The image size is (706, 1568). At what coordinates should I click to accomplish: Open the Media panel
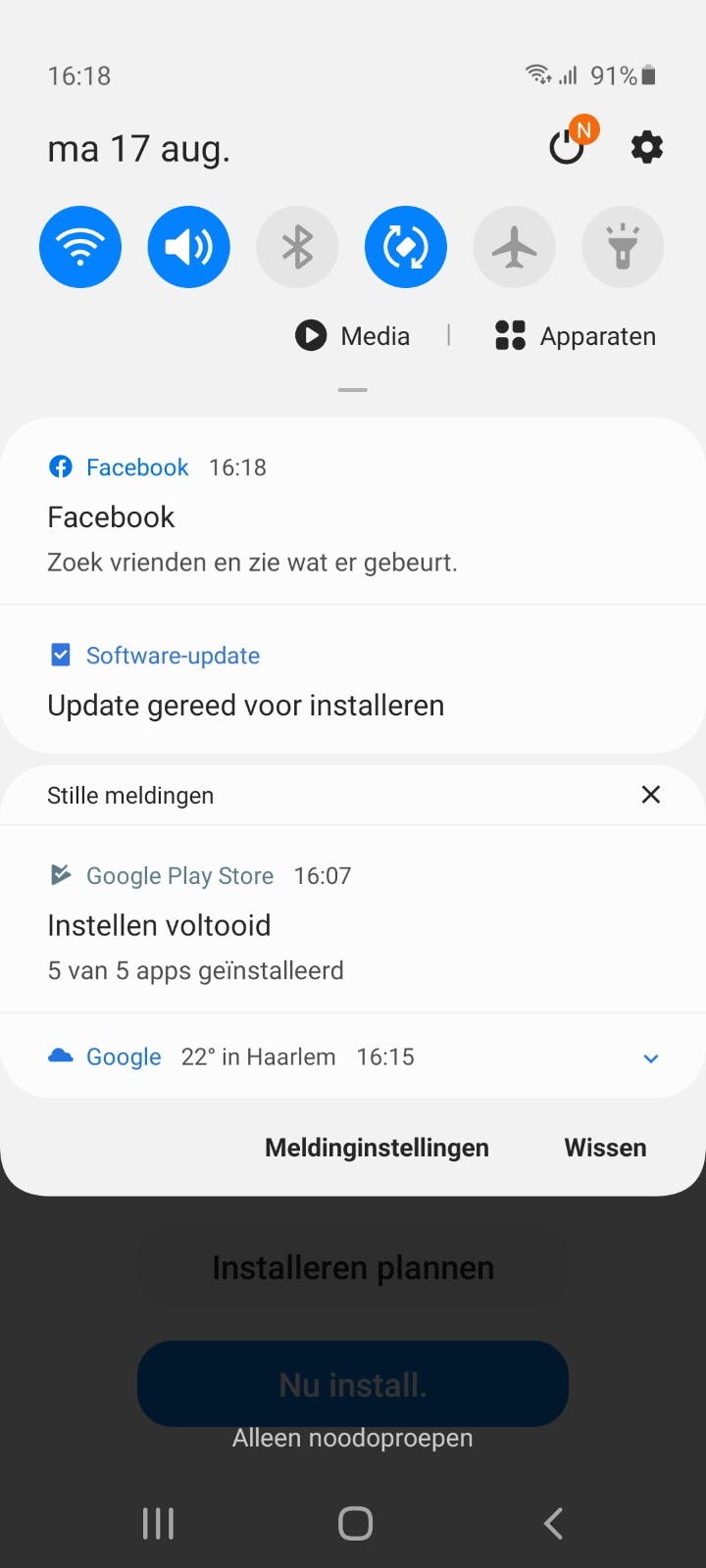[x=353, y=336]
